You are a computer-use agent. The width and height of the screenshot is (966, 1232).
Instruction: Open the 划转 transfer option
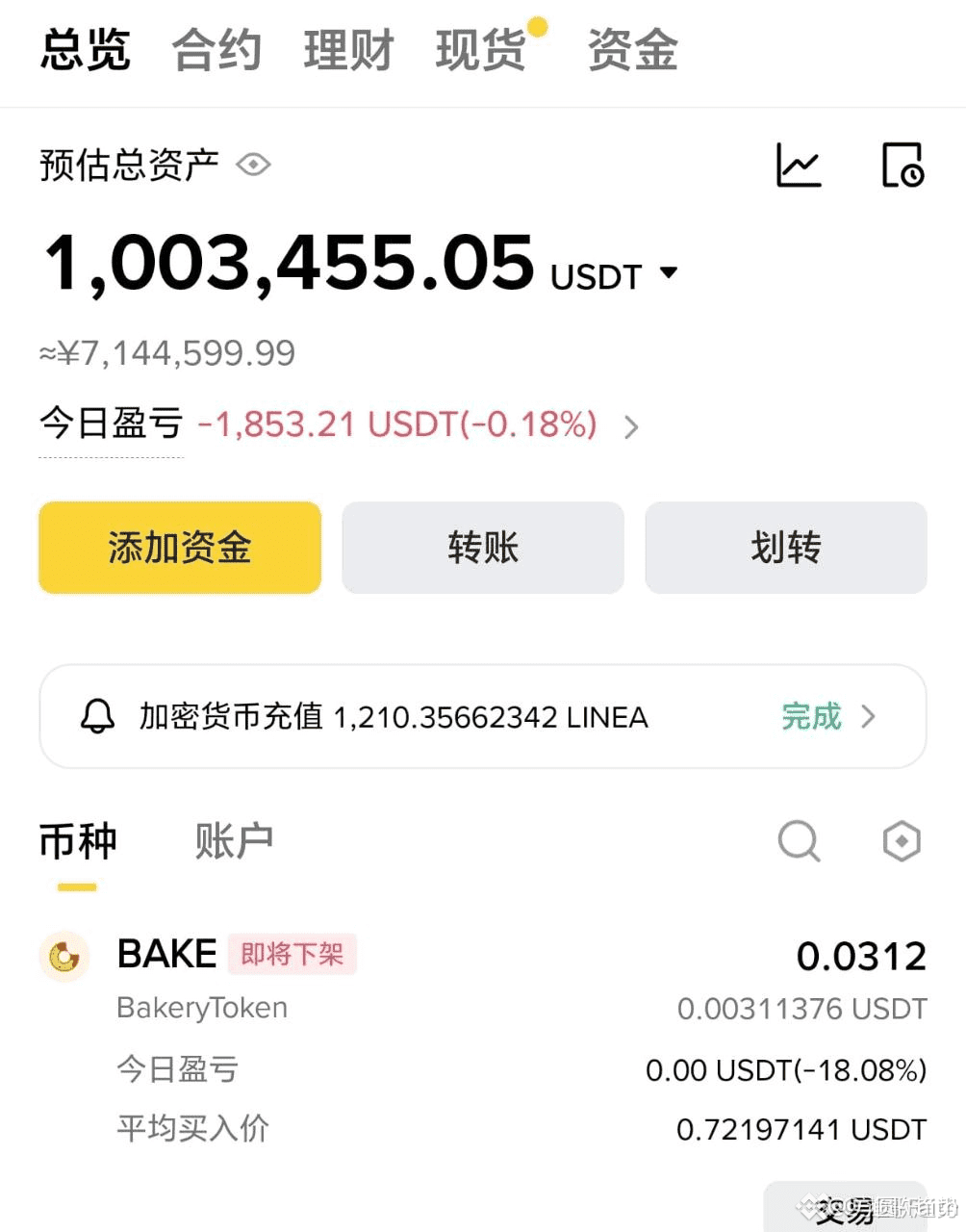pos(786,548)
